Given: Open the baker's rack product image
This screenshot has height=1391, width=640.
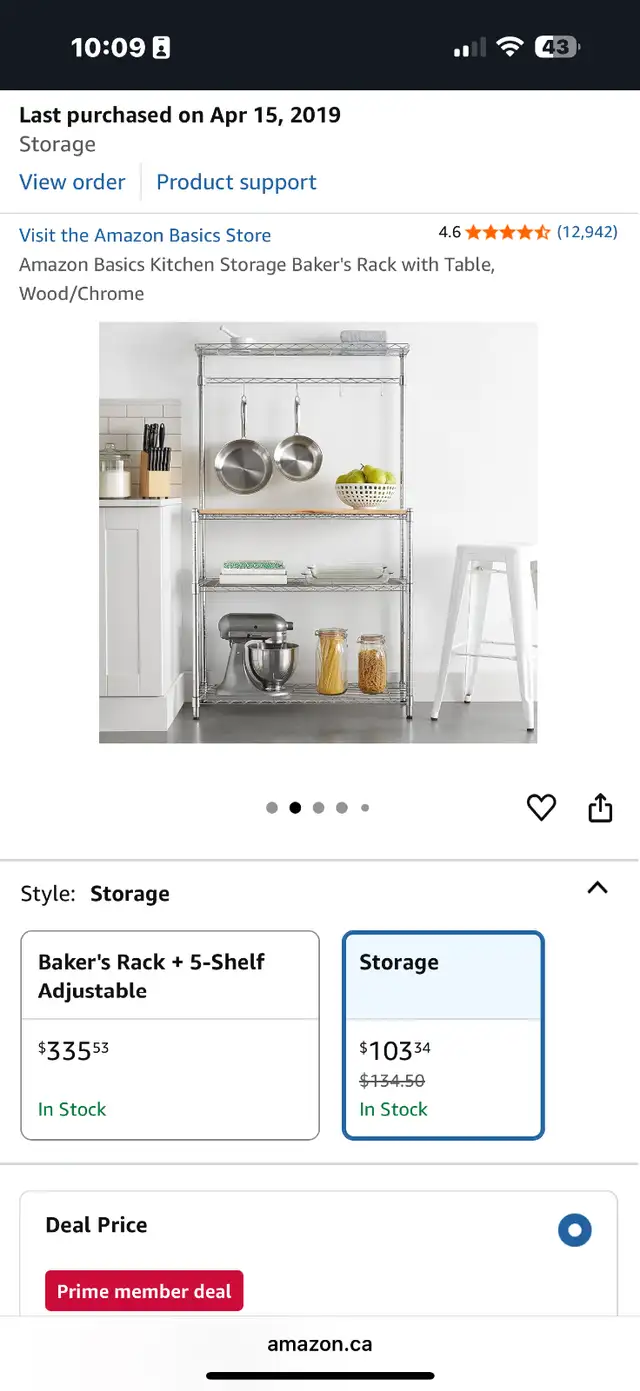Looking at the screenshot, I should 318,532.
